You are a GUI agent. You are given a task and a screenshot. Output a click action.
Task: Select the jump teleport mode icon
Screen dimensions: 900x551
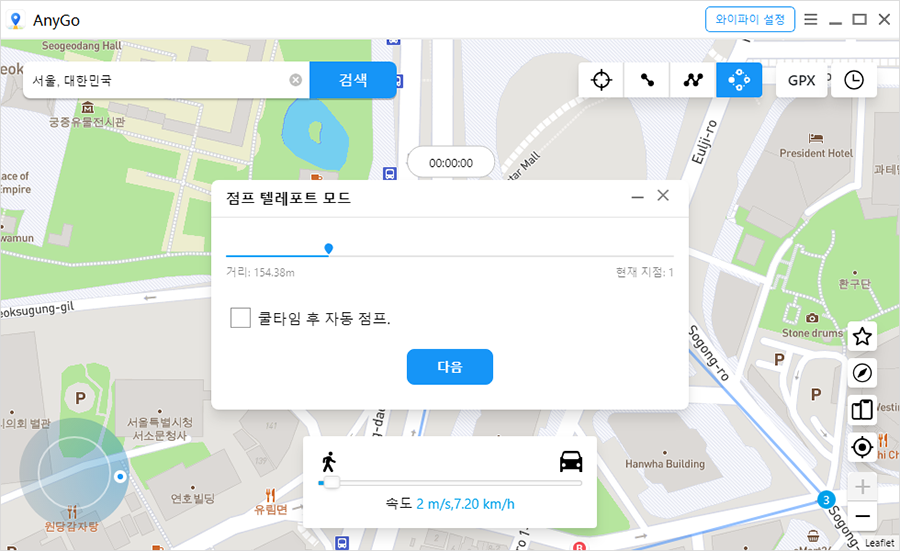tap(739, 80)
